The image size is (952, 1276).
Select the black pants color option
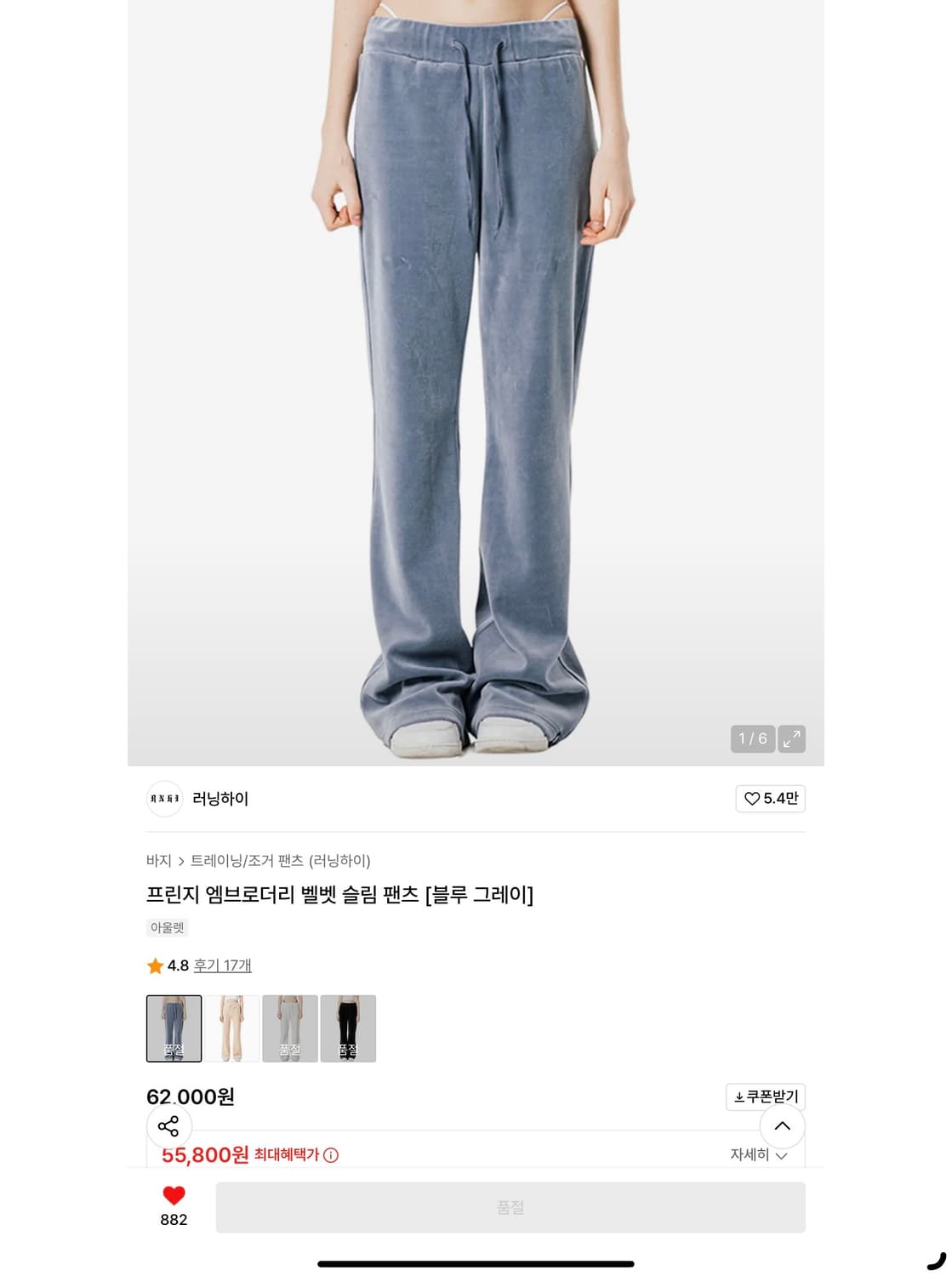[x=350, y=1028]
